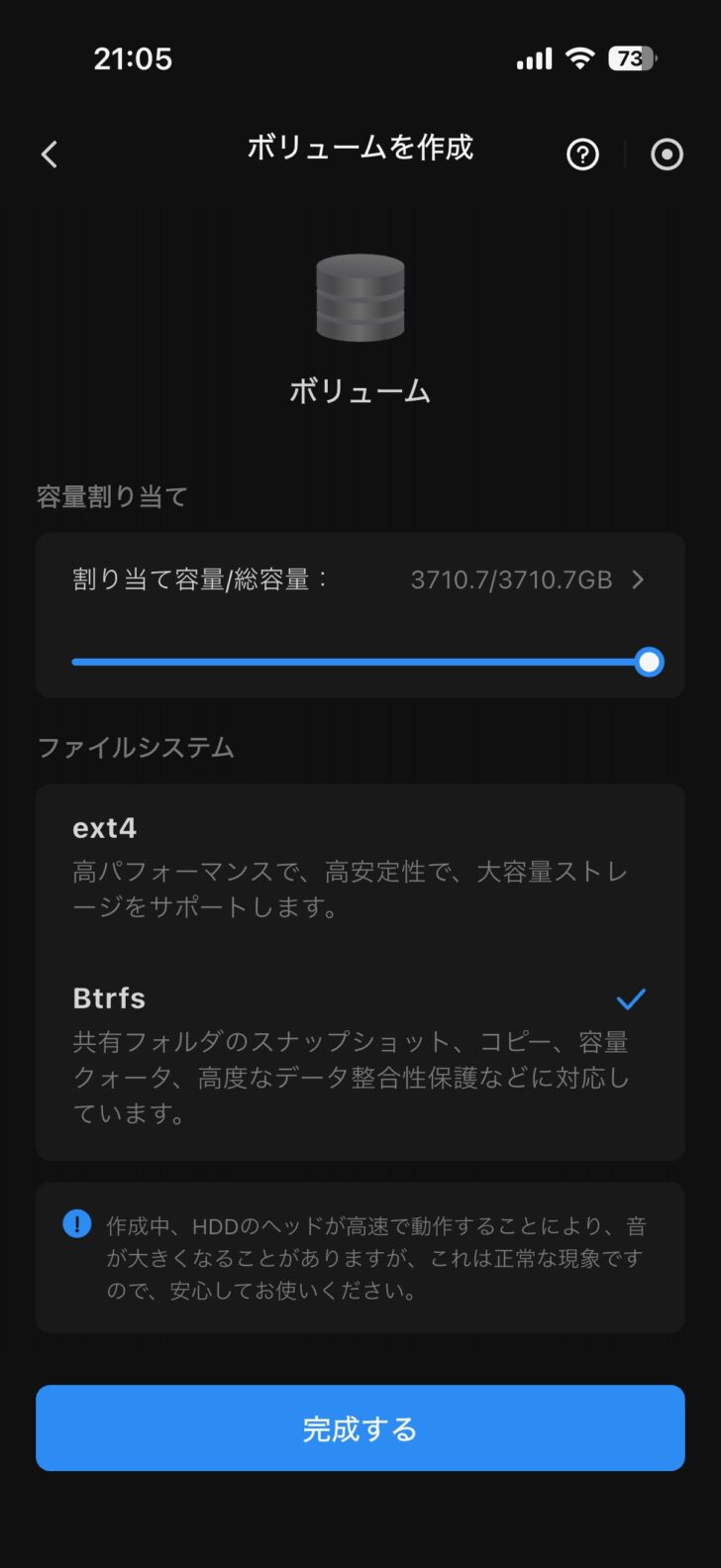The image size is (721, 1568).
Task: Tap the cellular signal bars icon
Action: (533, 58)
